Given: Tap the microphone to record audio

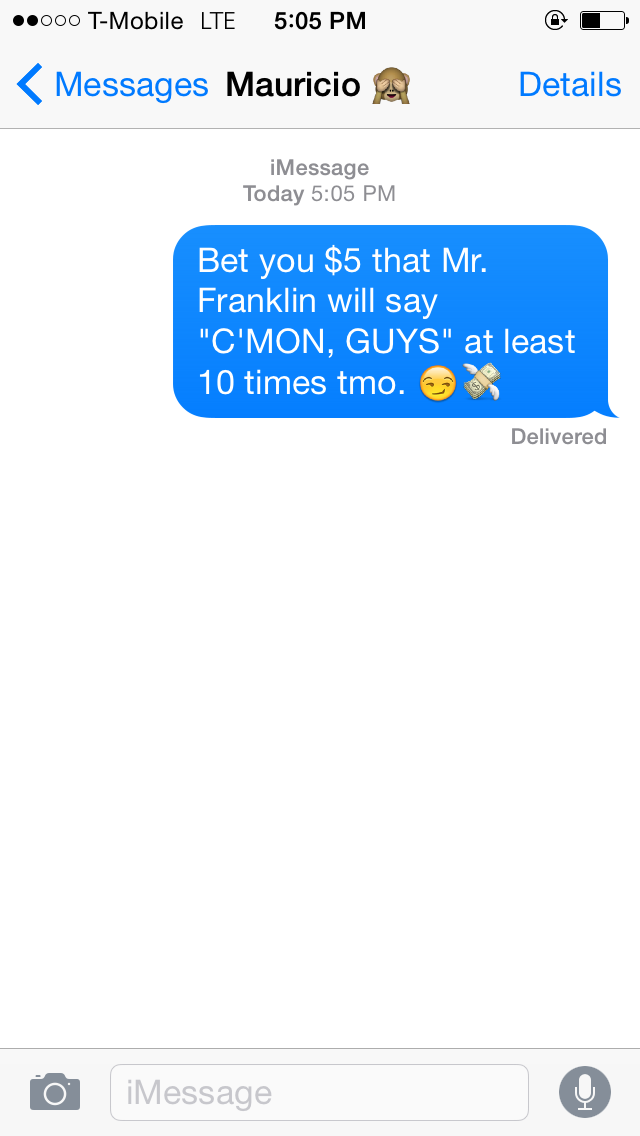Looking at the screenshot, I should tap(584, 1092).
